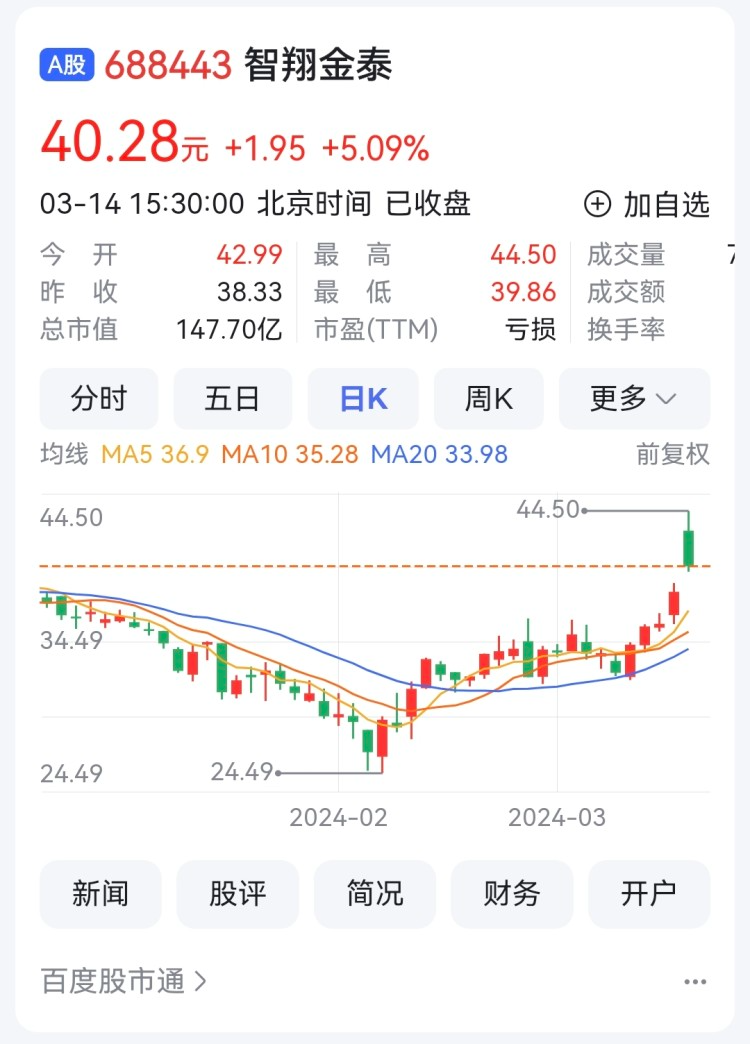Screen dimensions: 750x1044
Task: Open the 新闻 section
Action: pyautogui.click(x=101, y=894)
